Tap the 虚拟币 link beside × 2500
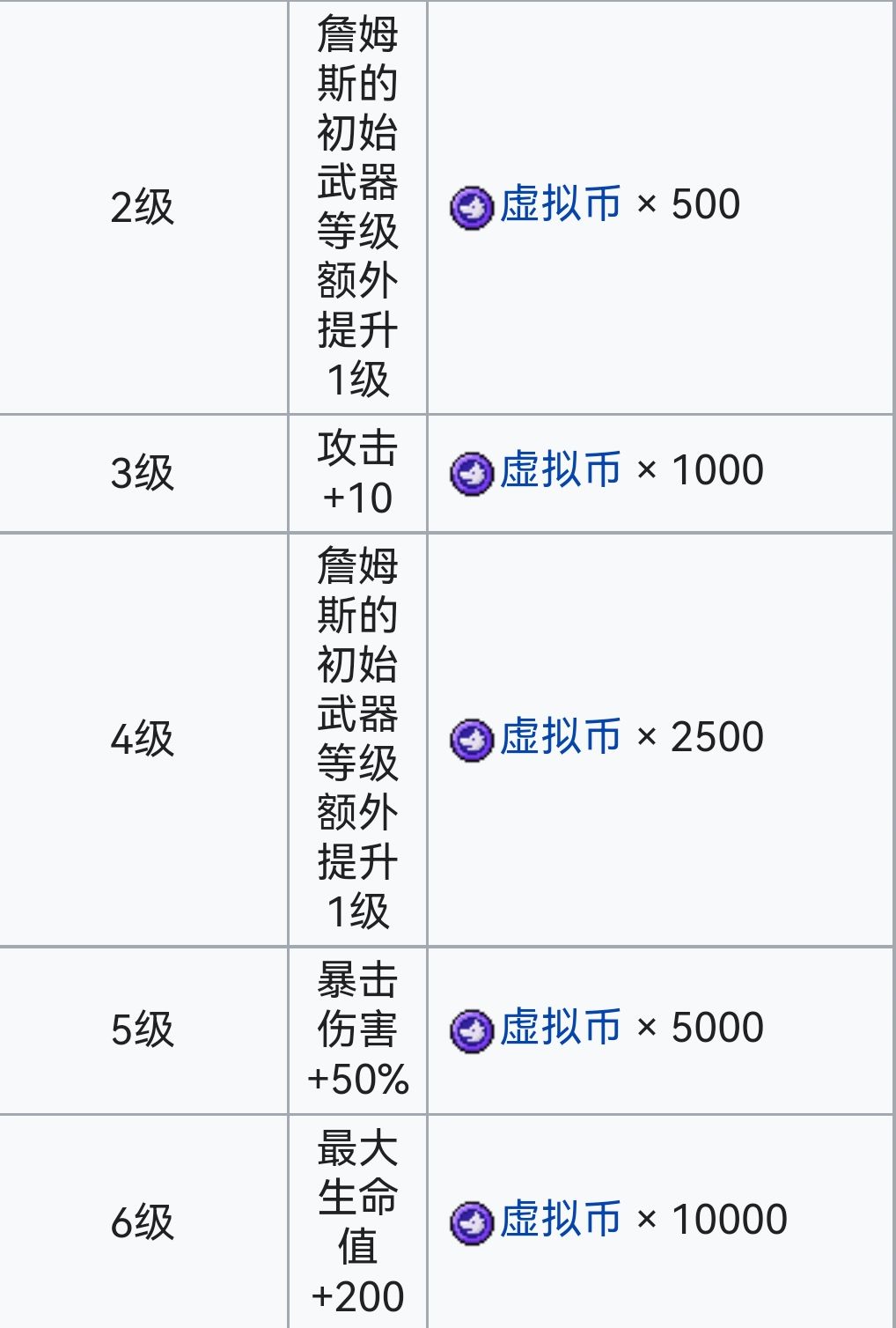The image size is (896, 1328). pos(560,738)
